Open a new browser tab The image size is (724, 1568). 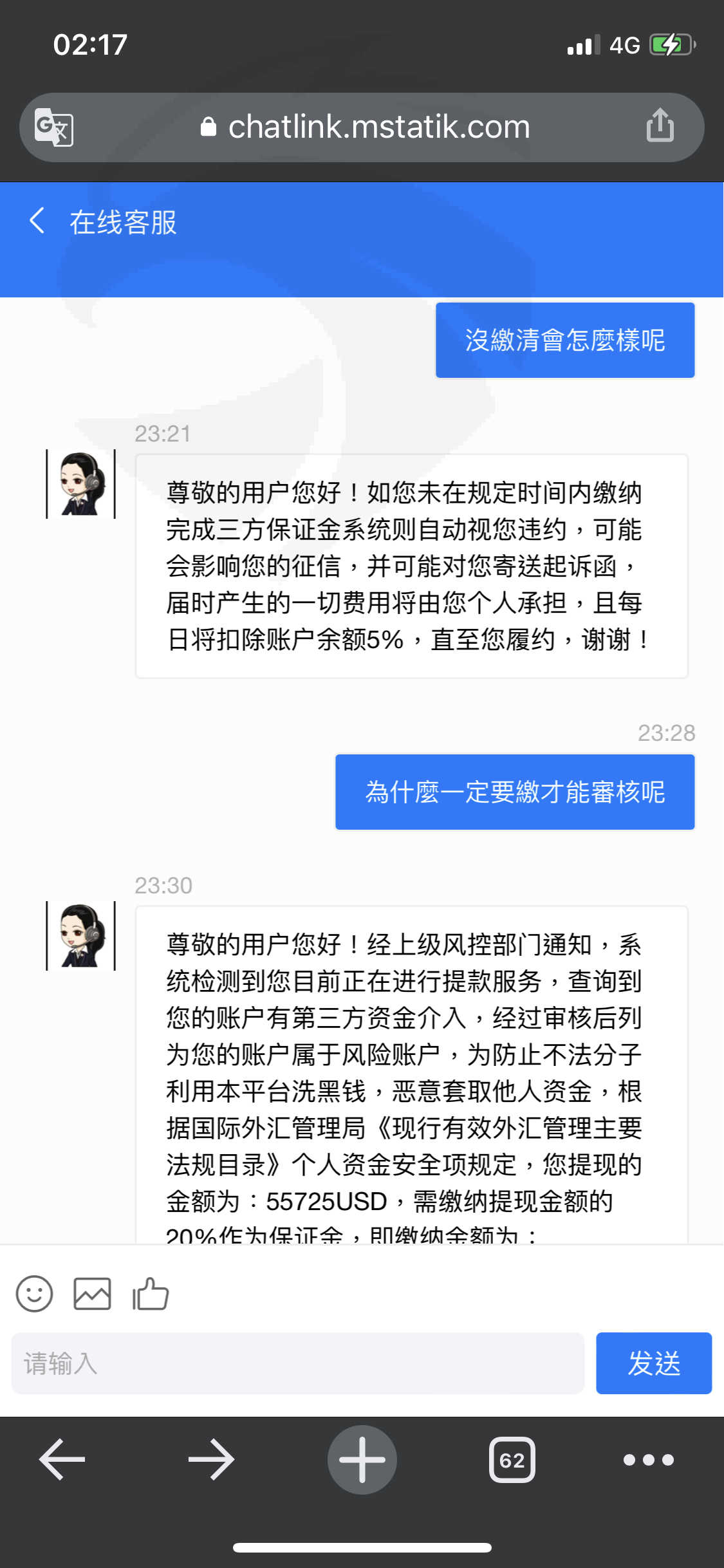tap(362, 1459)
